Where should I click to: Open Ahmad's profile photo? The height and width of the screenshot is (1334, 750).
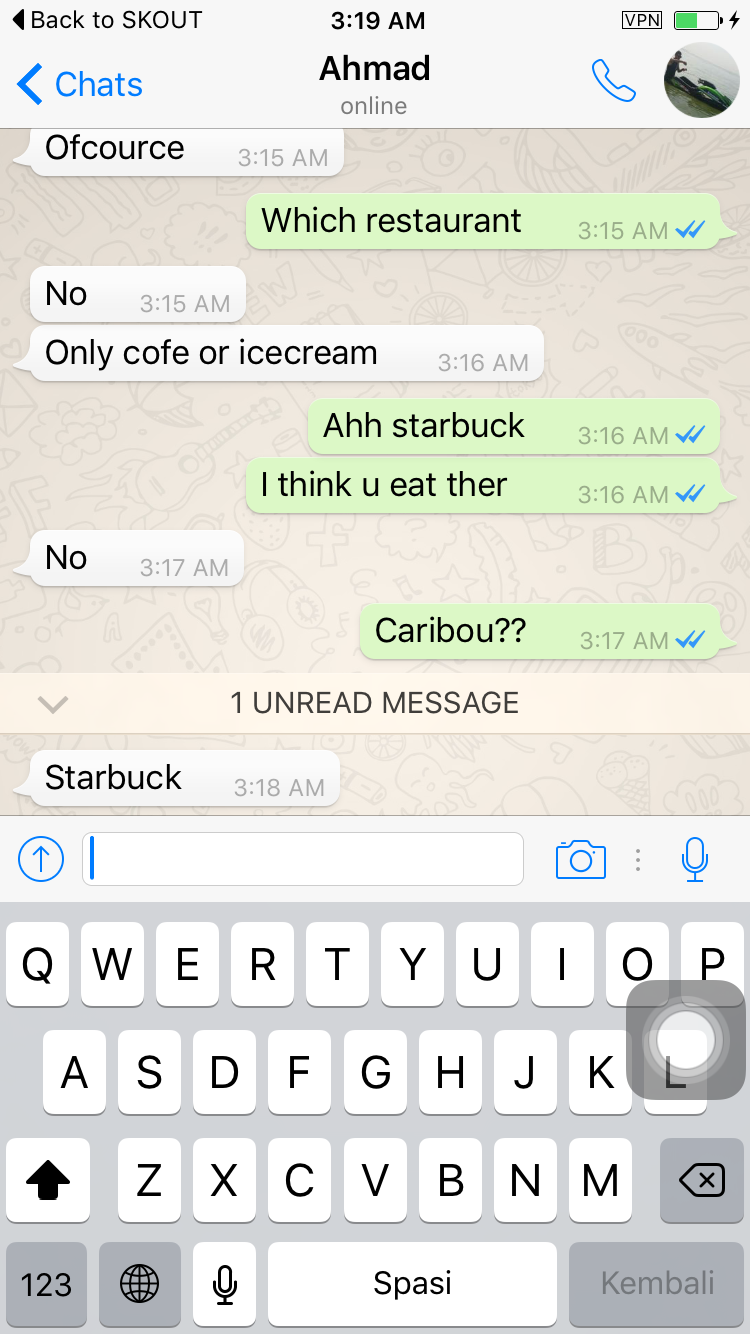tap(702, 81)
